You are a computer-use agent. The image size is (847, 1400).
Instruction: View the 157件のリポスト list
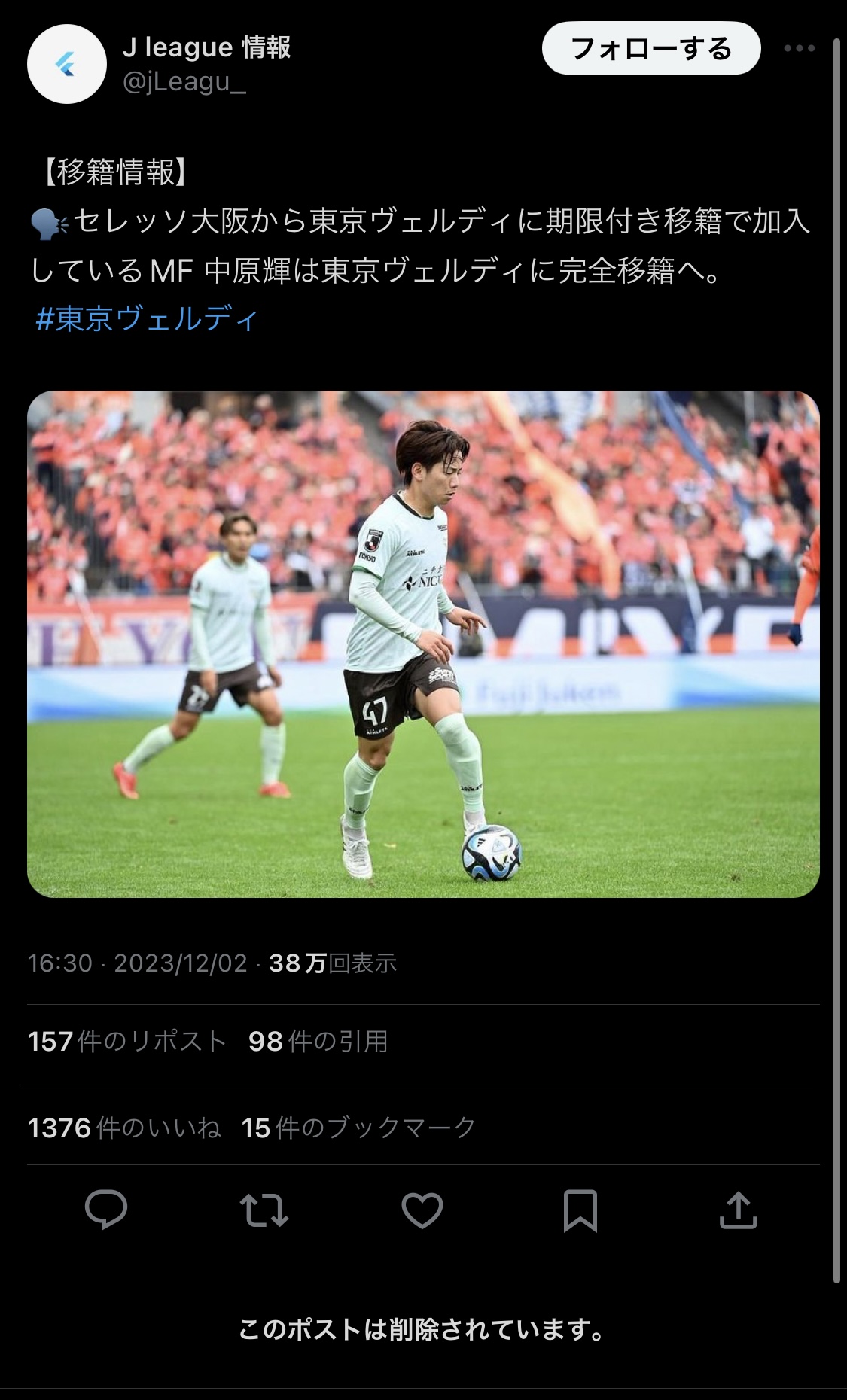[x=126, y=1041]
